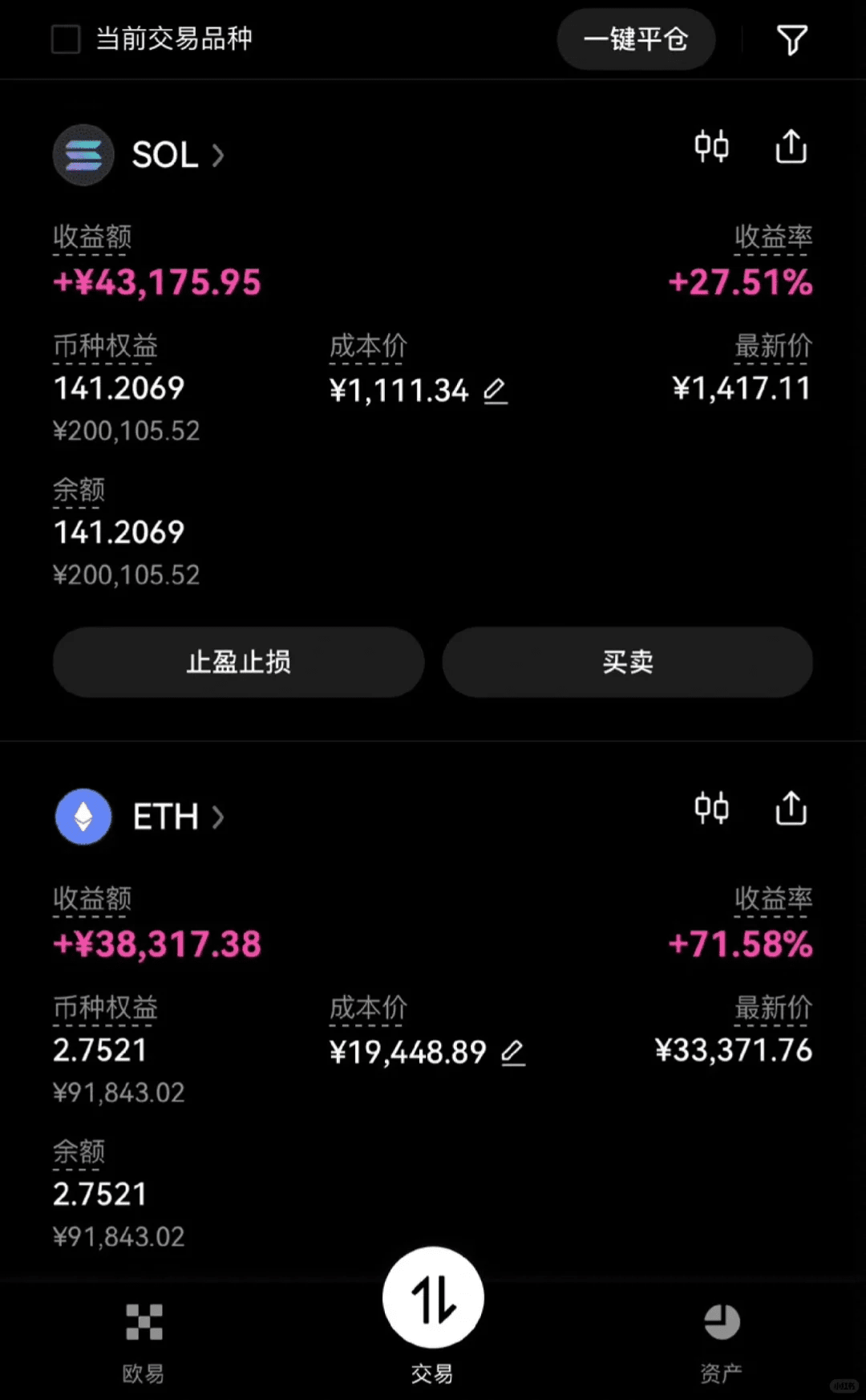View the ETH candlestick chart
This screenshot has width=866, height=1400.
(x=711, y=809)
